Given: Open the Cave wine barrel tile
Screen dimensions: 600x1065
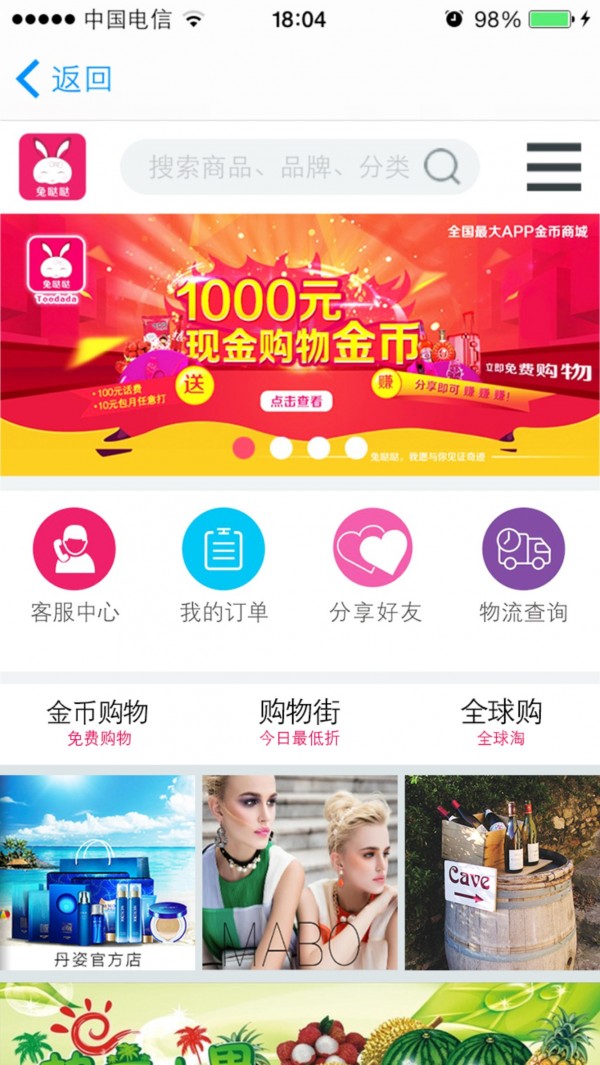Looking at the screenshot, I should point(501,872).
